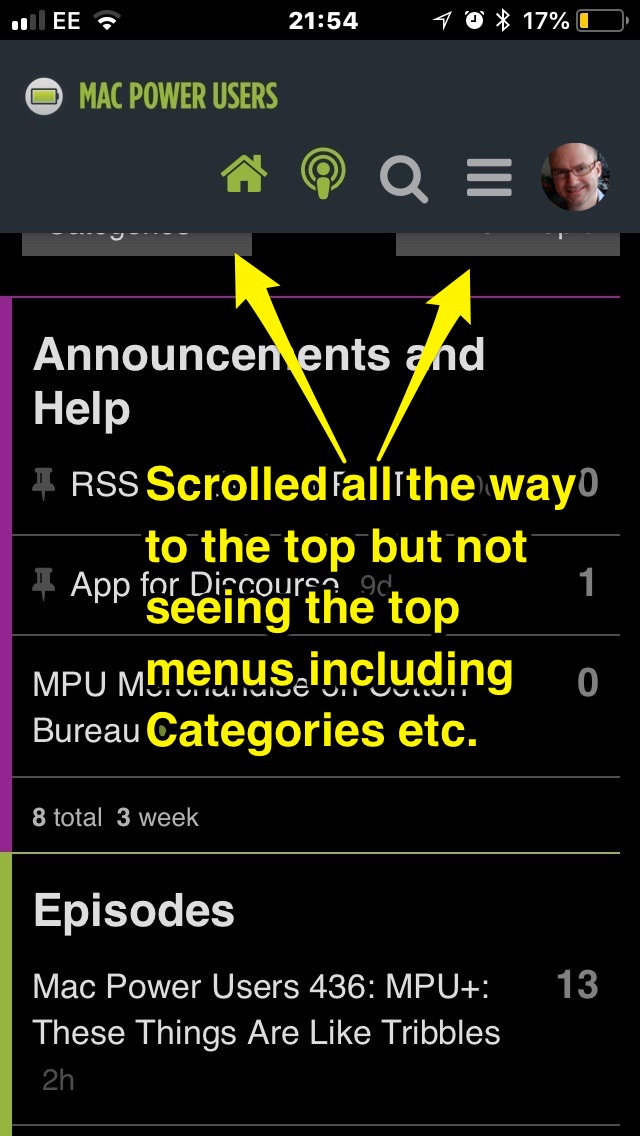Open the hamburger menu
The height and width of the screenshot is (1136, 640).
click(489, 179)
